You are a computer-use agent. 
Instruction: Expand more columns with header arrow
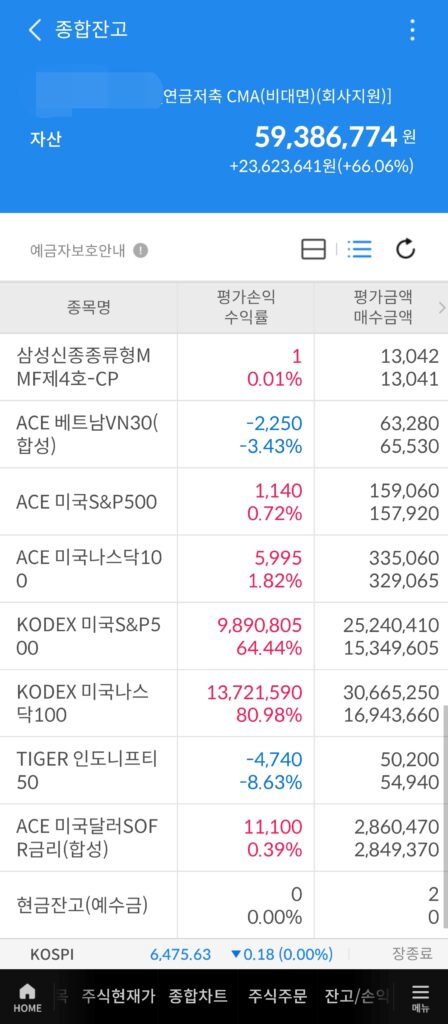pyautogui.click(x=440, y=305)
